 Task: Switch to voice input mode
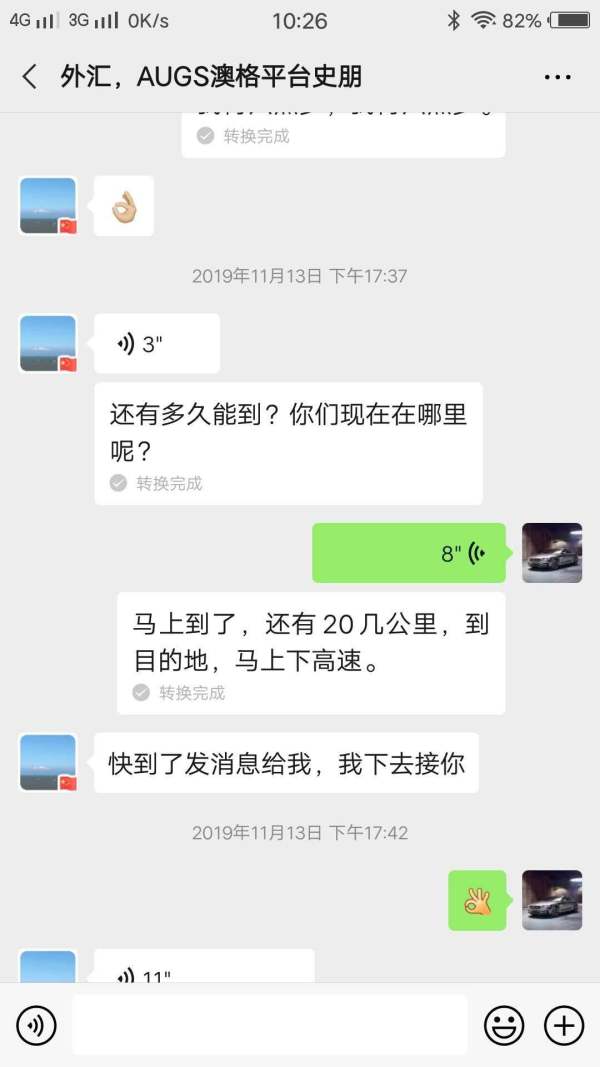tap(36, 1025)
